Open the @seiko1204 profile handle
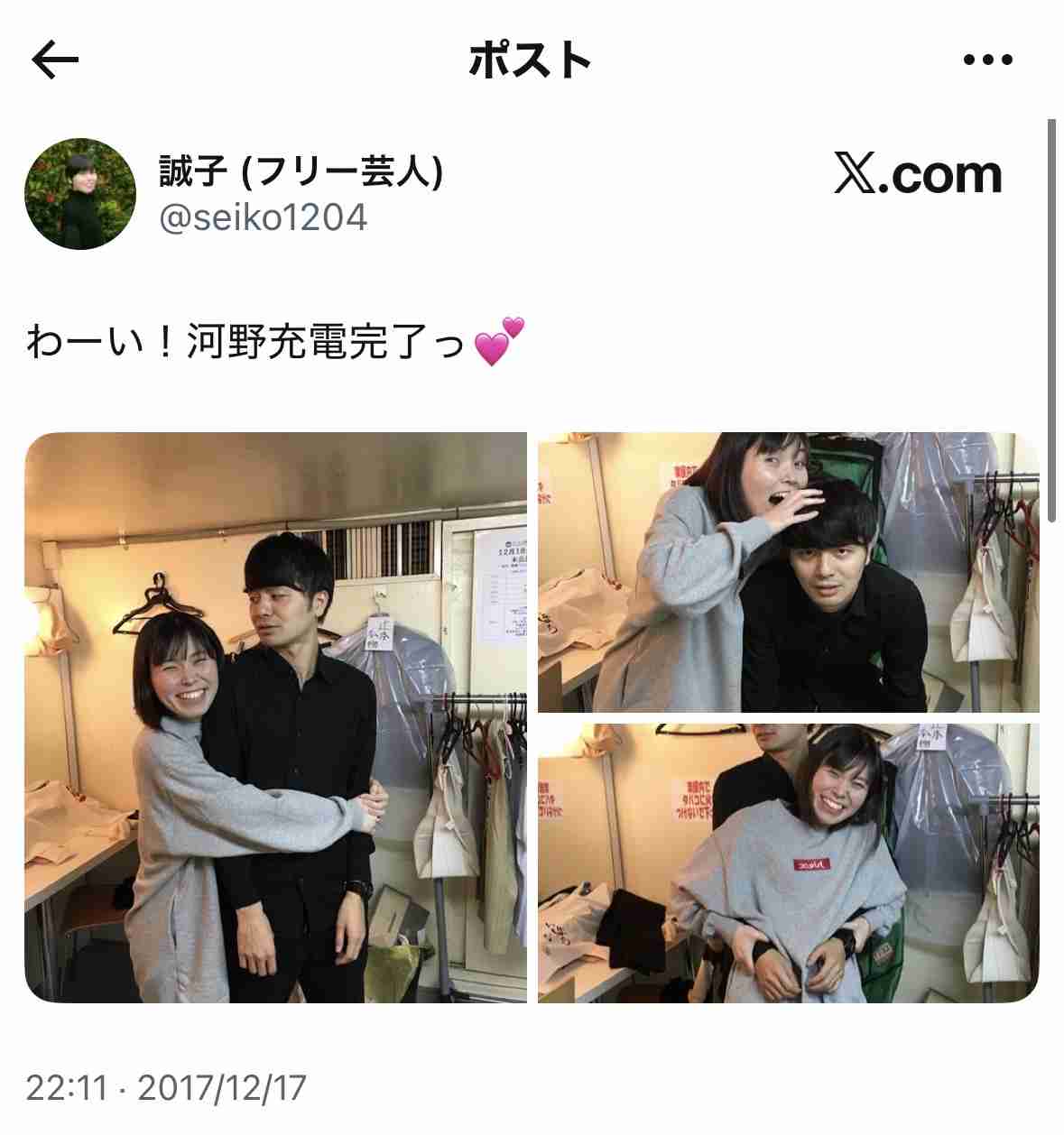Screen dimensions: 1064x1135 coord(263,217)
